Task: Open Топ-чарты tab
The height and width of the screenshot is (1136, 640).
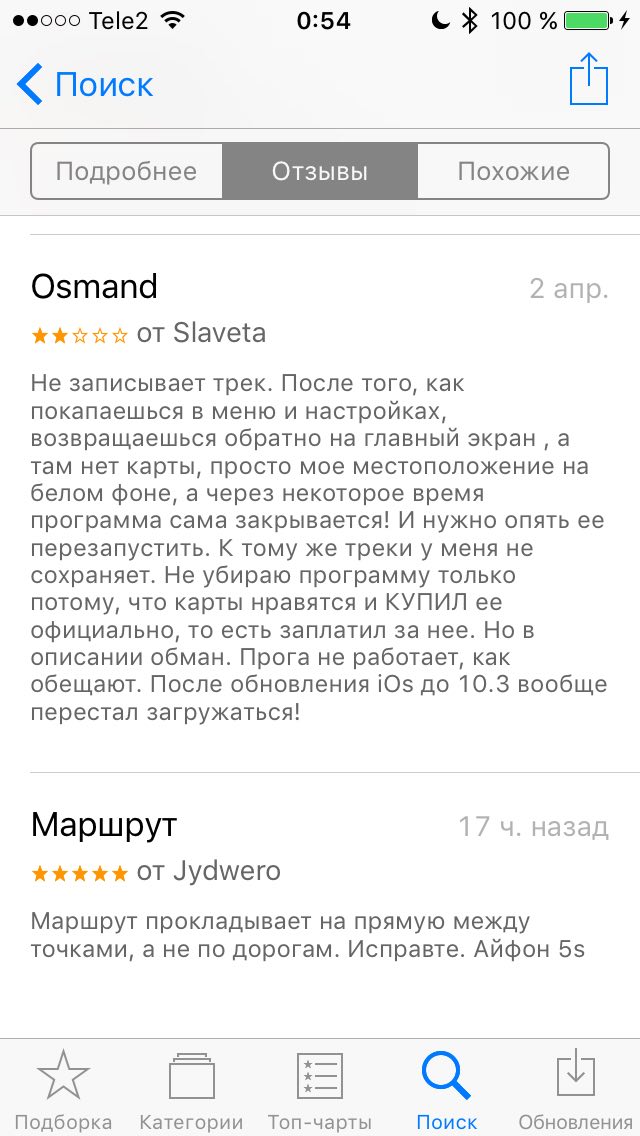Action: tap(320, 1089)
